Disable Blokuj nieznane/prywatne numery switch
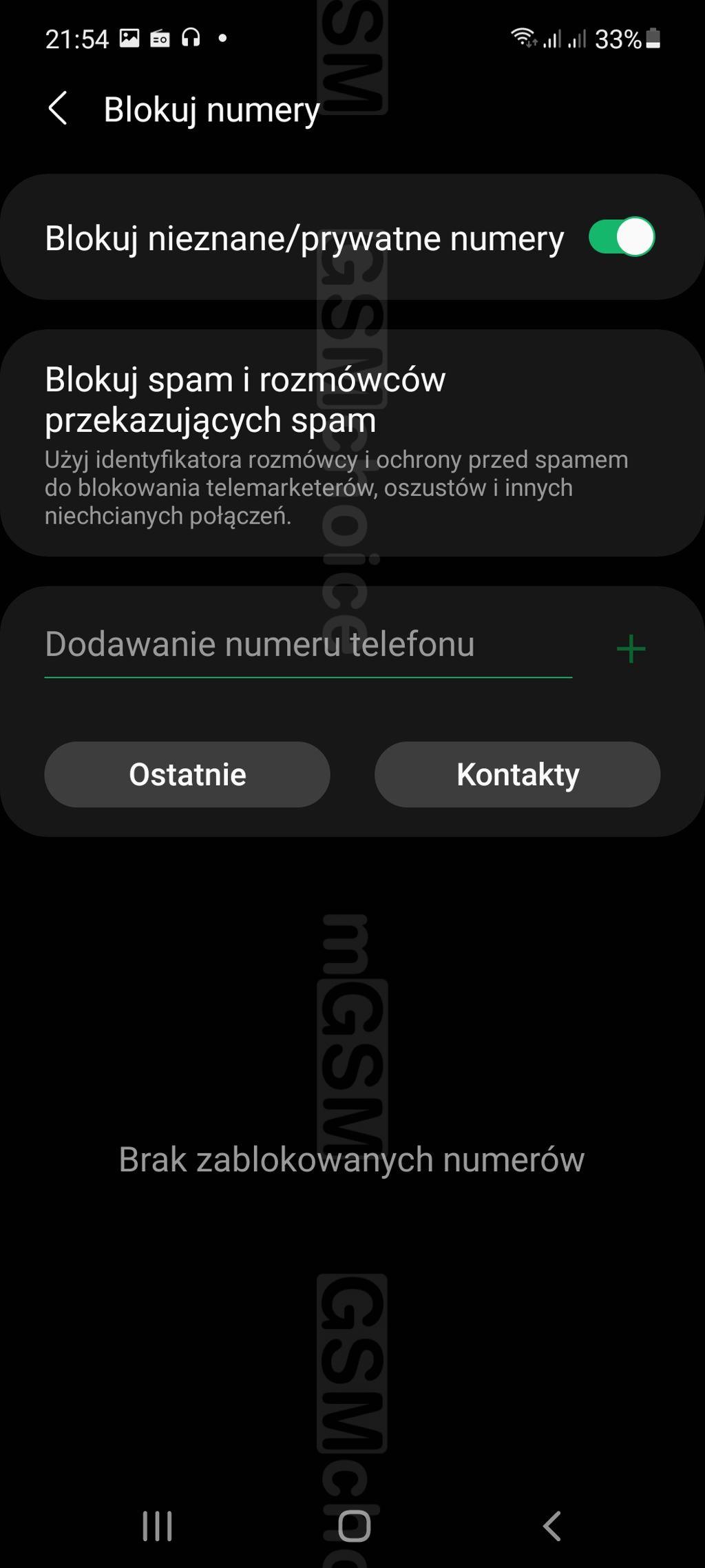The height and width of the screenshot is (1568, 705). point(622,237)
